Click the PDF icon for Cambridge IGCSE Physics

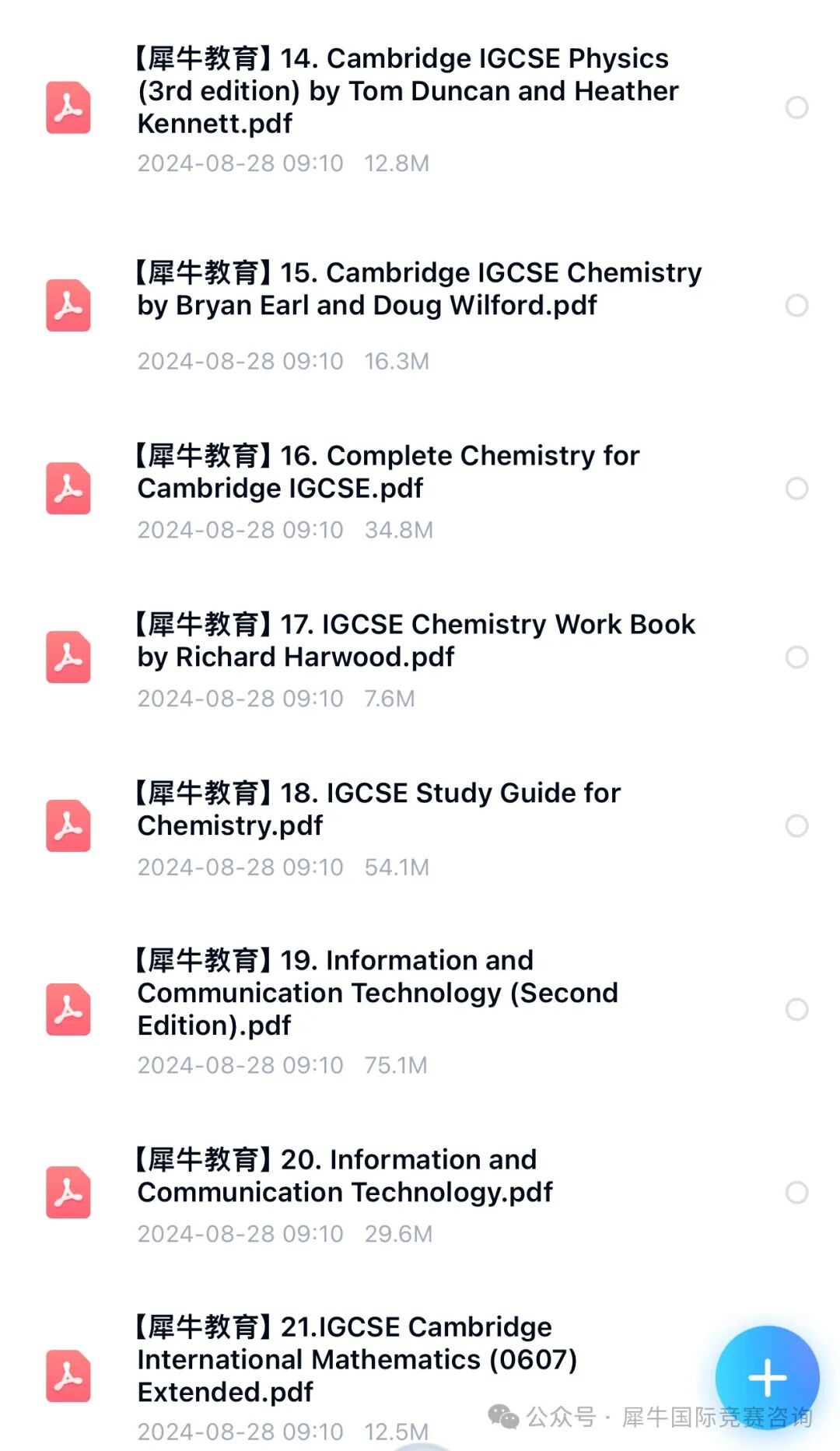click(68, 108)
